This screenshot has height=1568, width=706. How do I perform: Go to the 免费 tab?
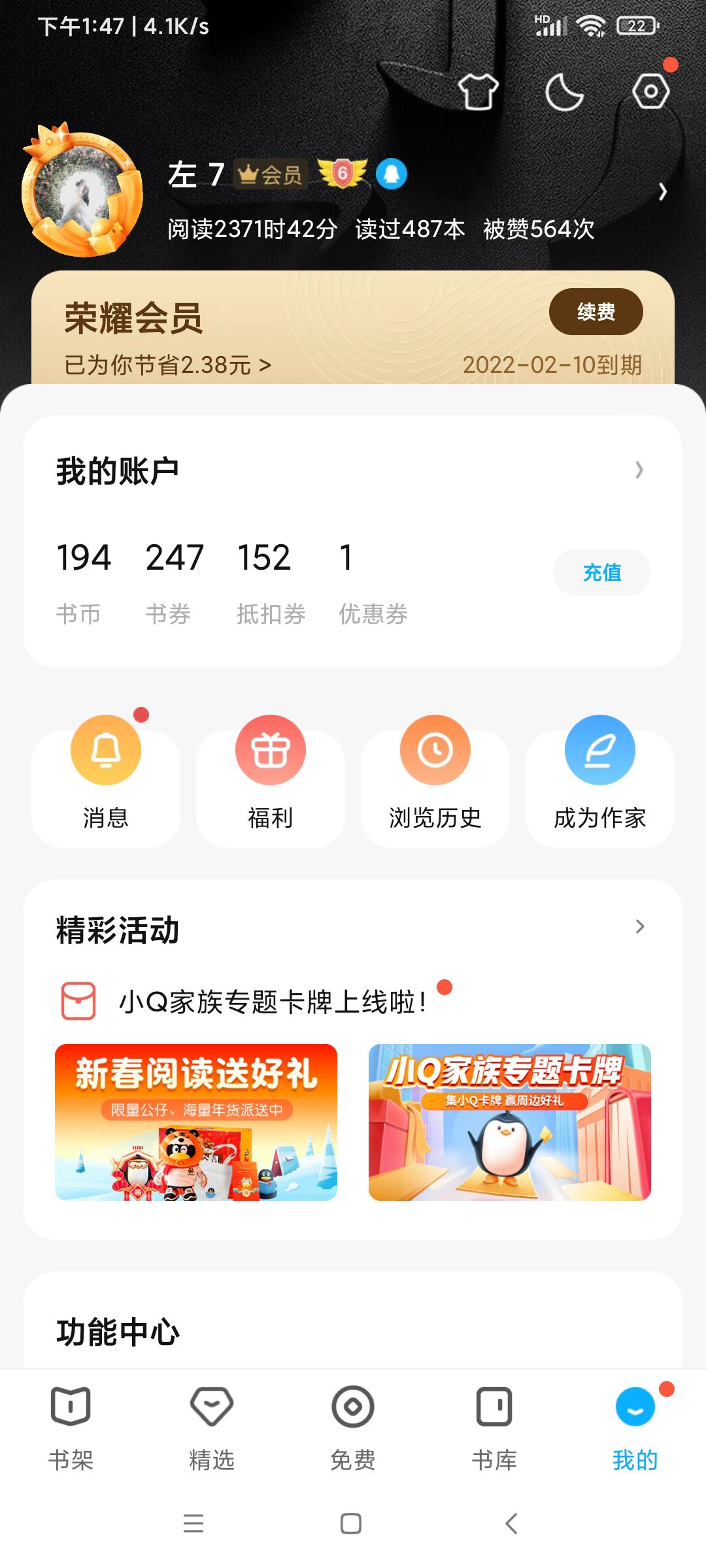[353, 1429]
